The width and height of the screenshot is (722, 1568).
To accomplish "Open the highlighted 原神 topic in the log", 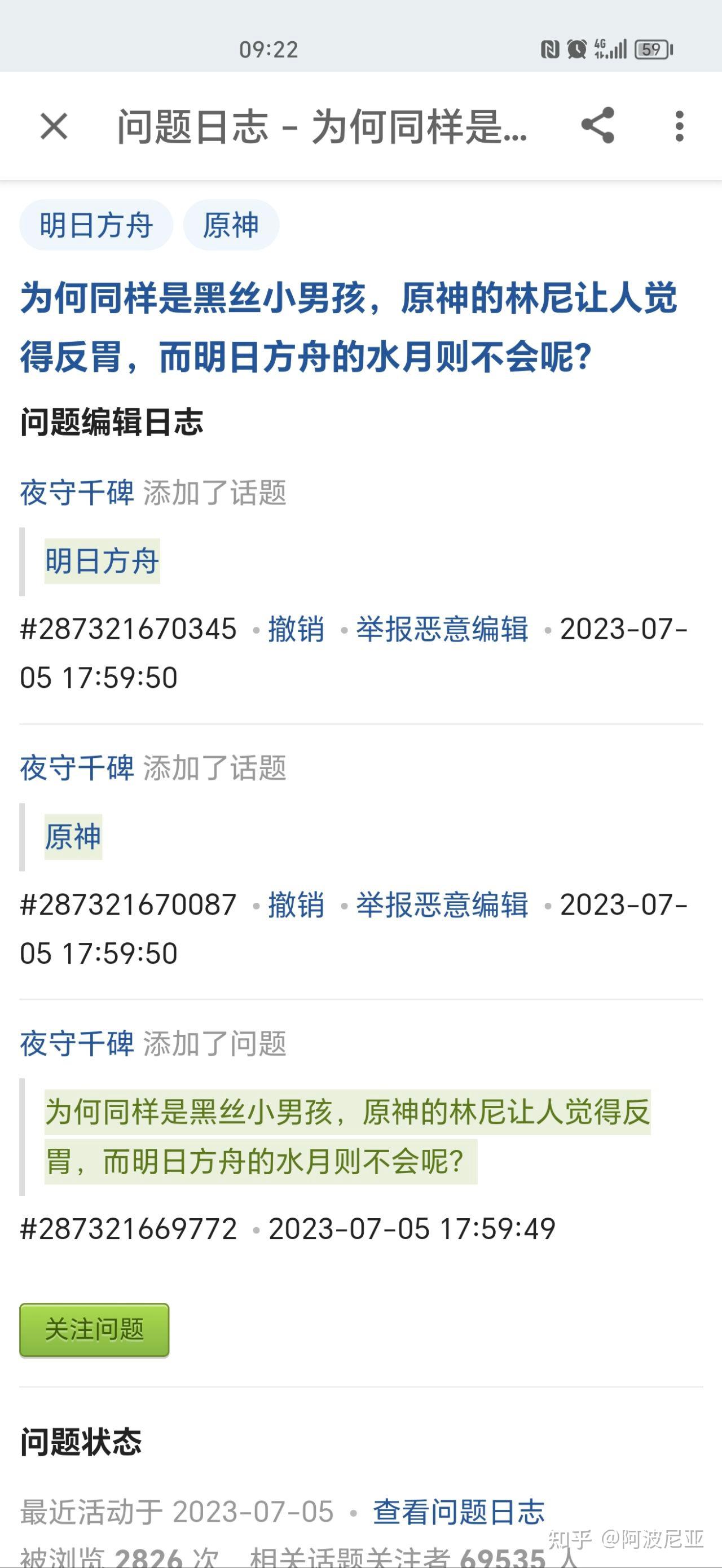I will click(x=73, y=836).
